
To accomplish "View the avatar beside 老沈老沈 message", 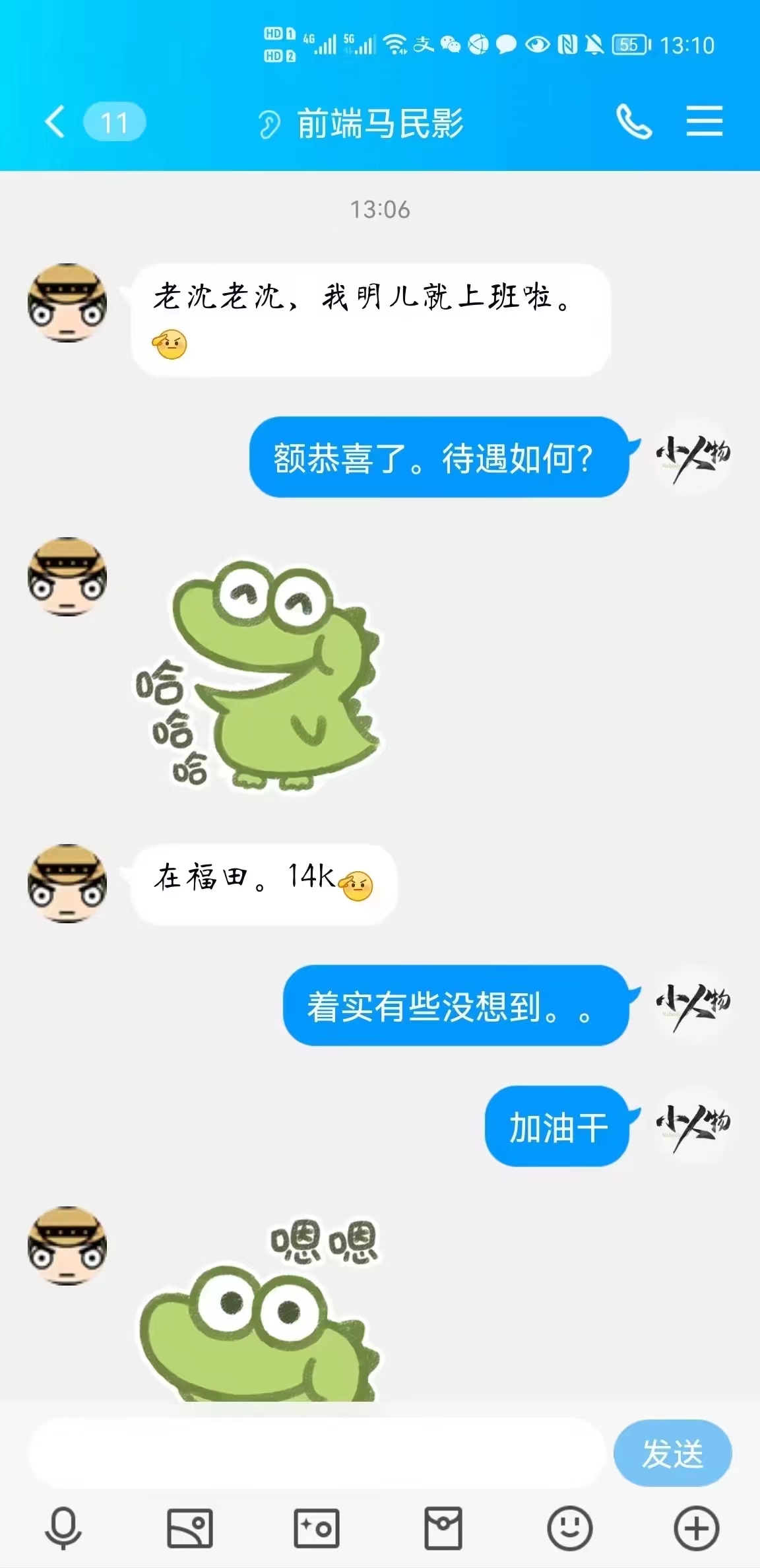I will 67,303.
